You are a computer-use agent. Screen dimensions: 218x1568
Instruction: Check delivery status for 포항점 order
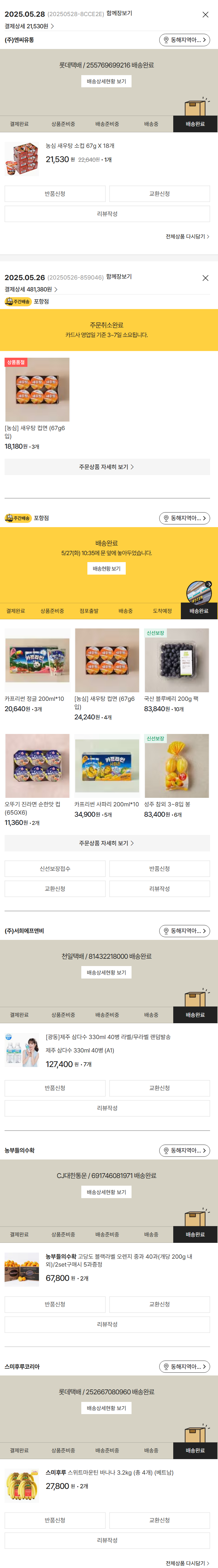107,568
